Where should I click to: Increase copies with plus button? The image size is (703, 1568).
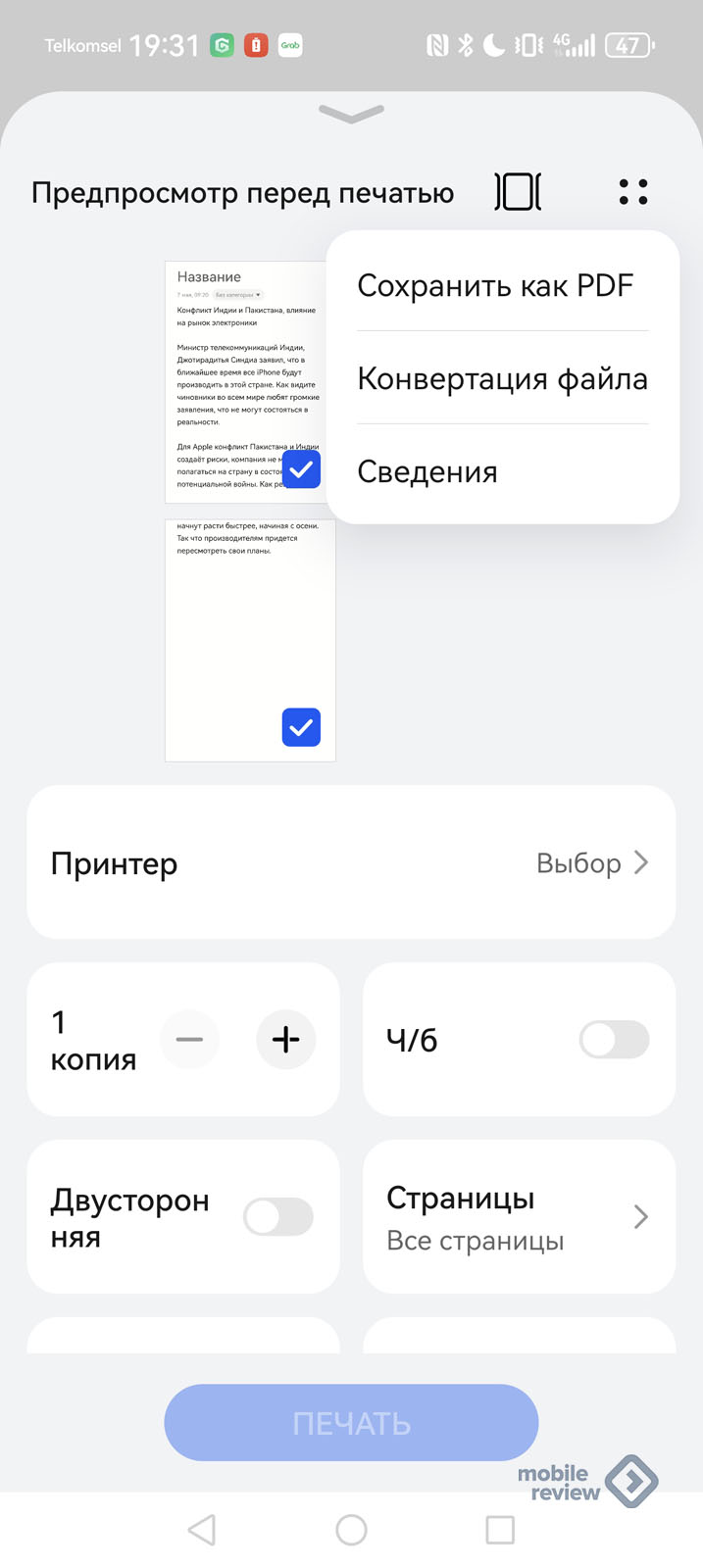coord(285,1040)
